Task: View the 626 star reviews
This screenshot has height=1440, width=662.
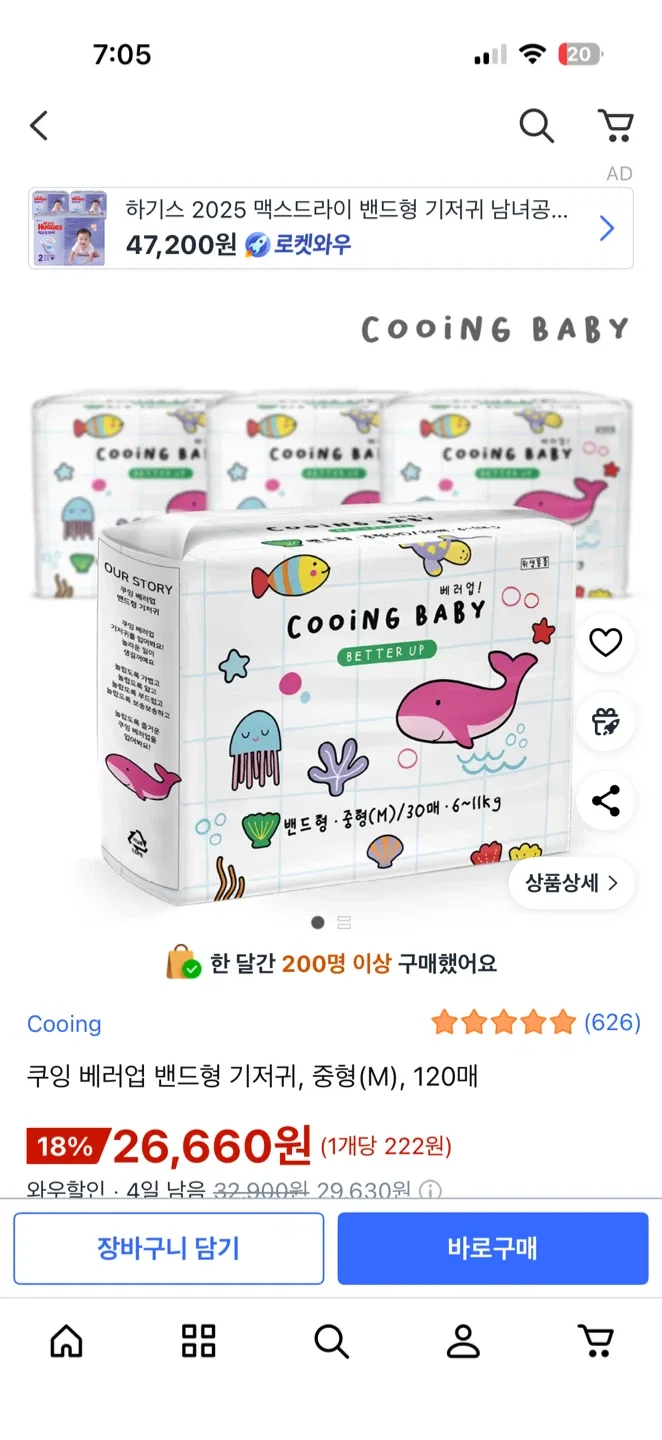Action: click(x=536, y=1022)
